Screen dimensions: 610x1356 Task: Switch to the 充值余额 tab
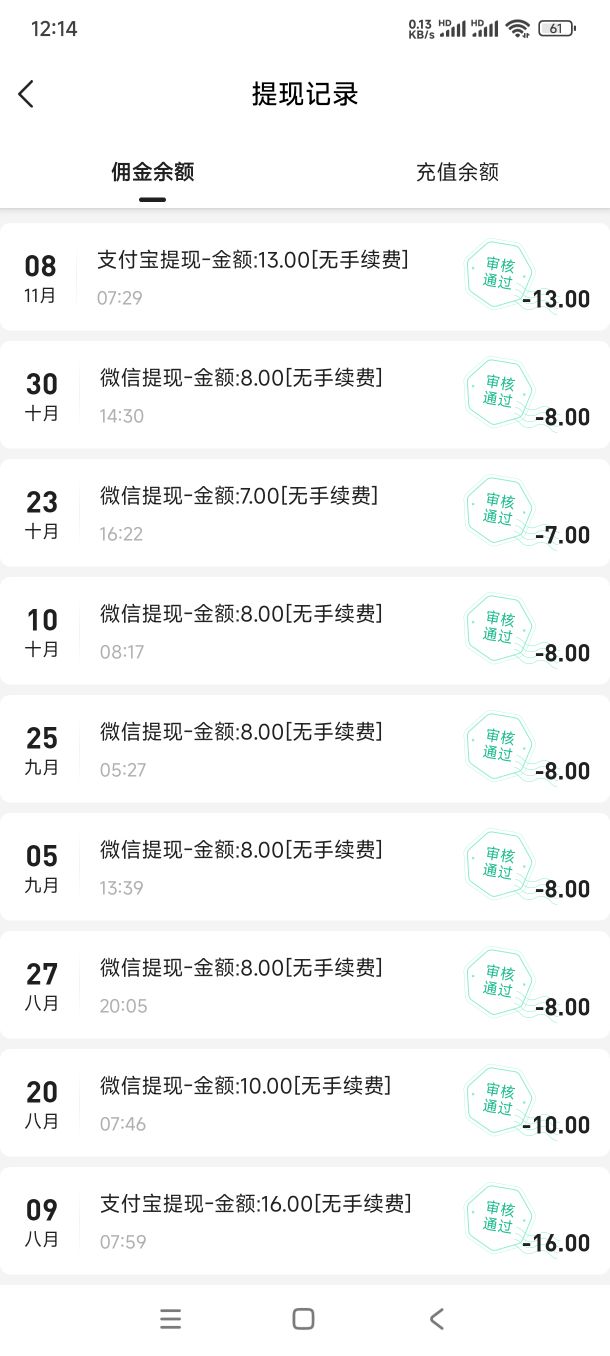coord(457,172)
